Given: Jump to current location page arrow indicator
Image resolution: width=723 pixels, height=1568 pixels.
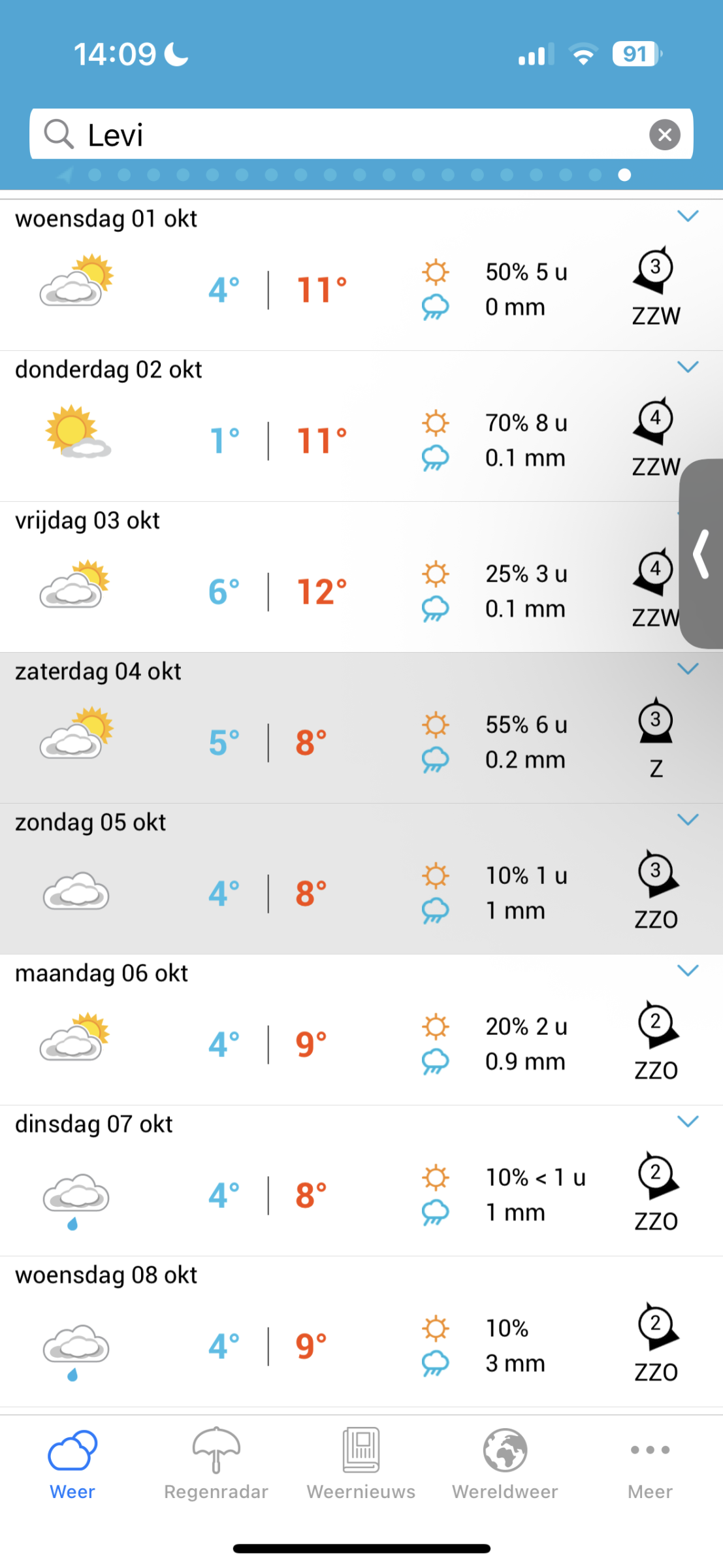Looking at the screenshot, I should point(65,175).
